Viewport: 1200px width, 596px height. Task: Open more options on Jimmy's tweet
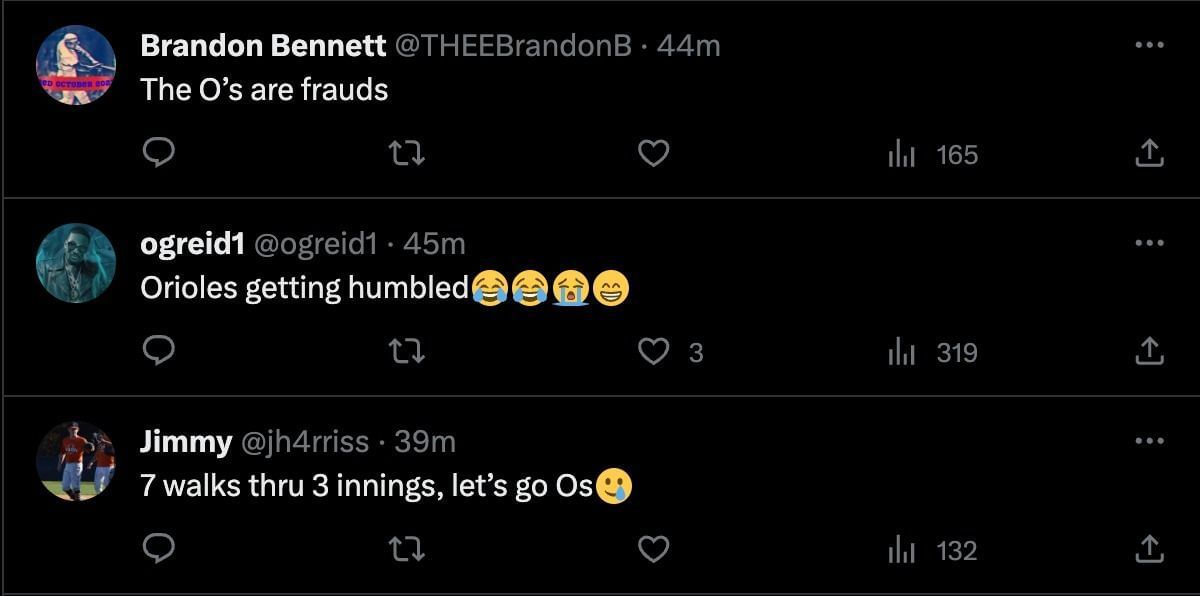(1149, 441)
